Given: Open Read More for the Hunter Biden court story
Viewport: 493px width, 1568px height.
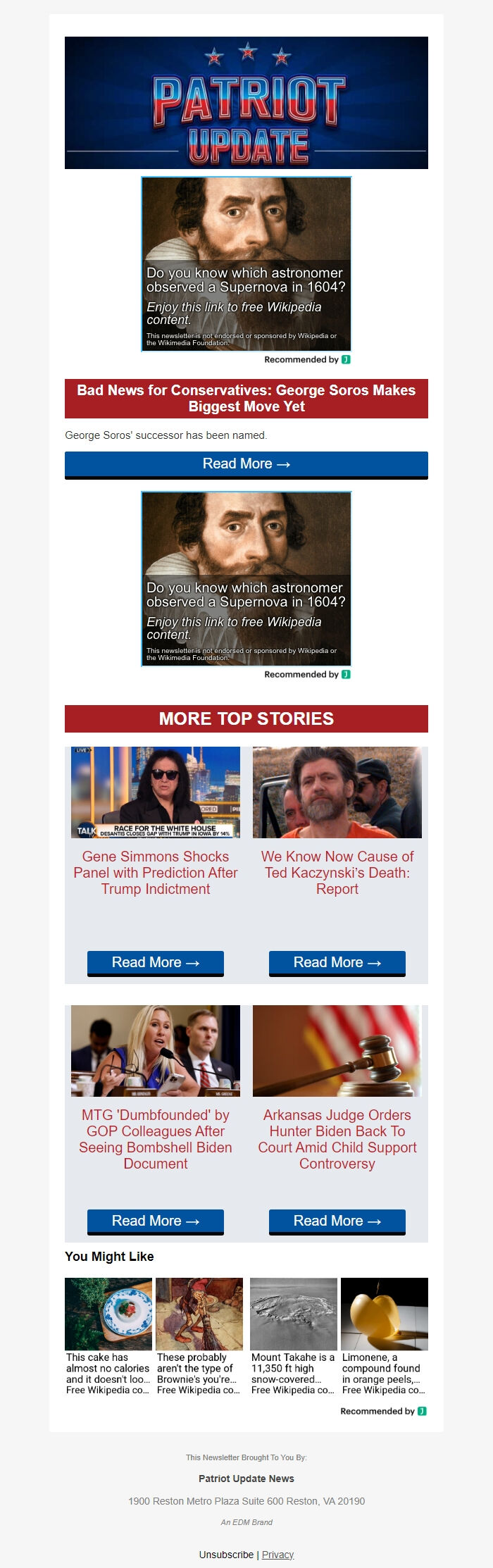Looking at the screenshot, I should click(x=337, y=1221).
